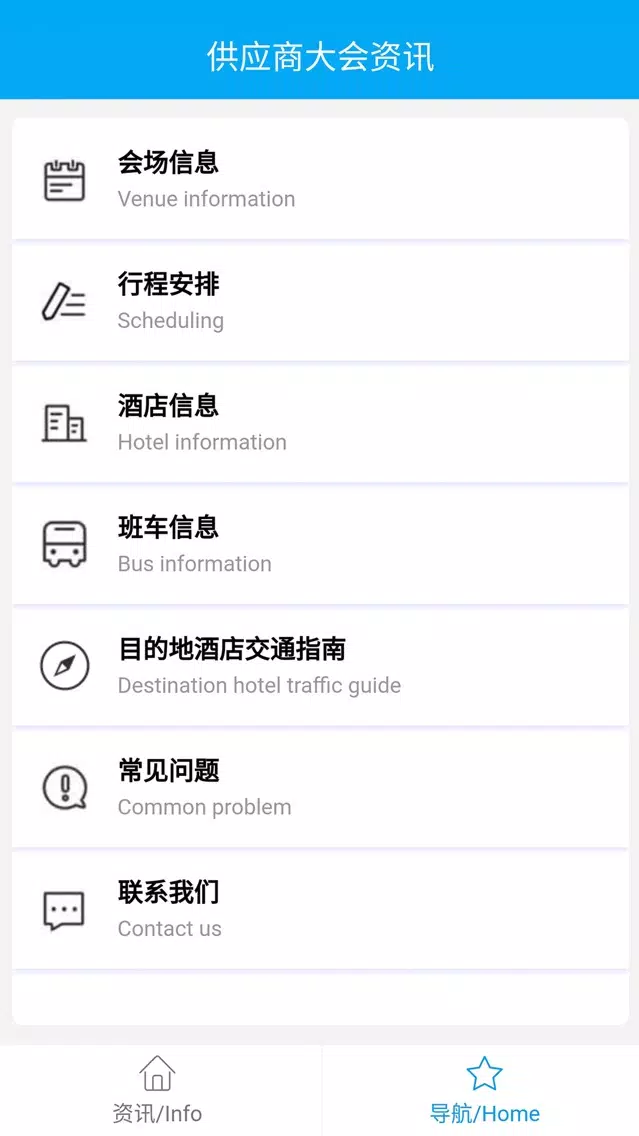639x1136 pixels.
Task: Tap the Contact us row
Action: click(x=320, y=909)
